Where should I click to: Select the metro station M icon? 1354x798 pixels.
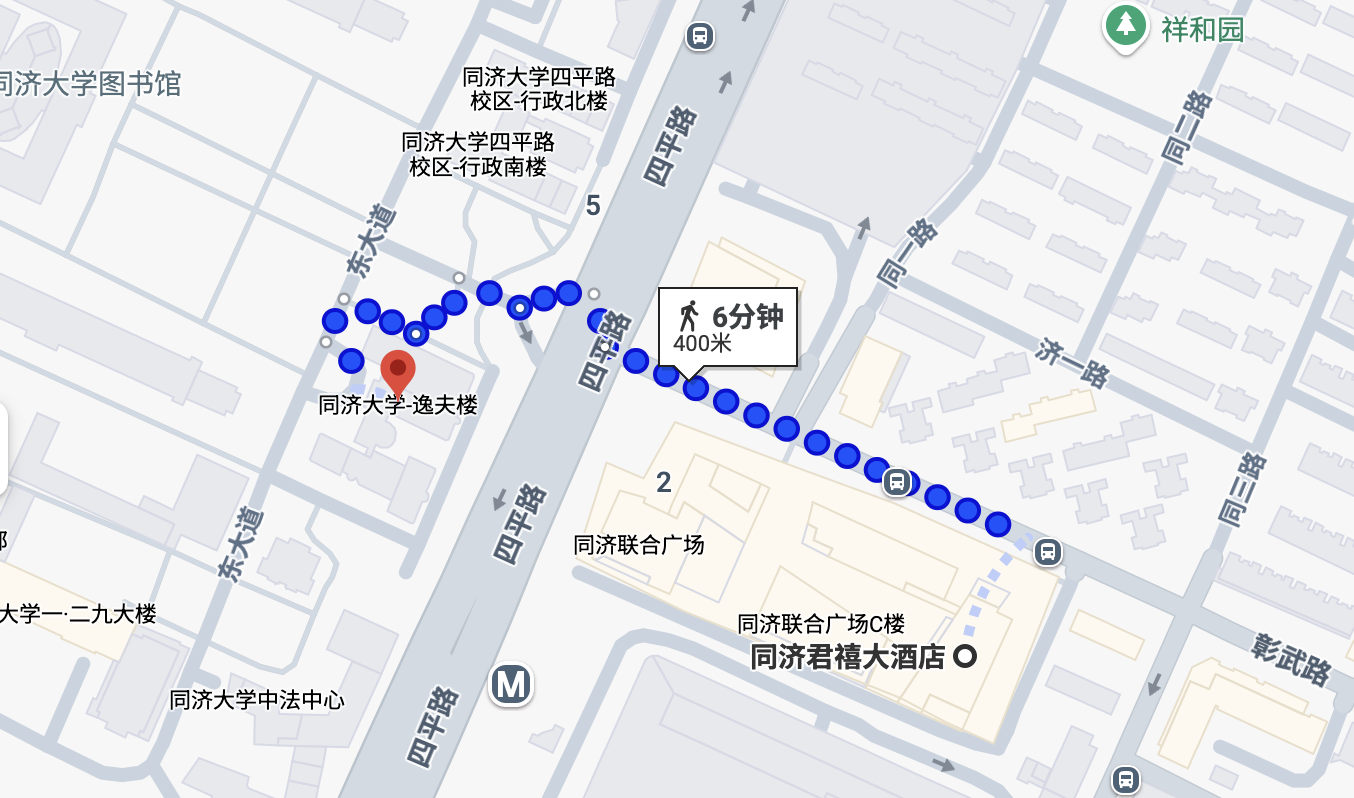click(x=510, y=685)
